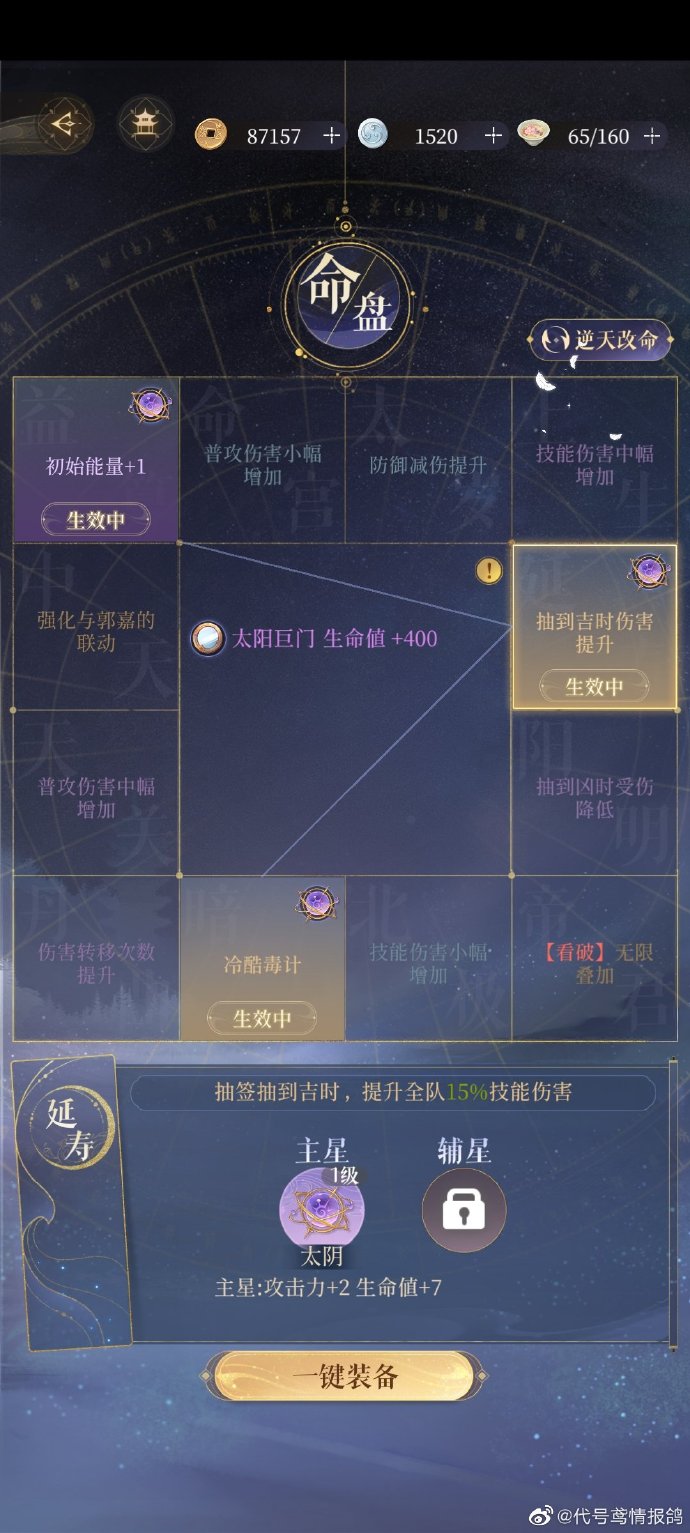Select 【看破】无限叠加 tile
690x1533 pixels.
coord(595,962)
